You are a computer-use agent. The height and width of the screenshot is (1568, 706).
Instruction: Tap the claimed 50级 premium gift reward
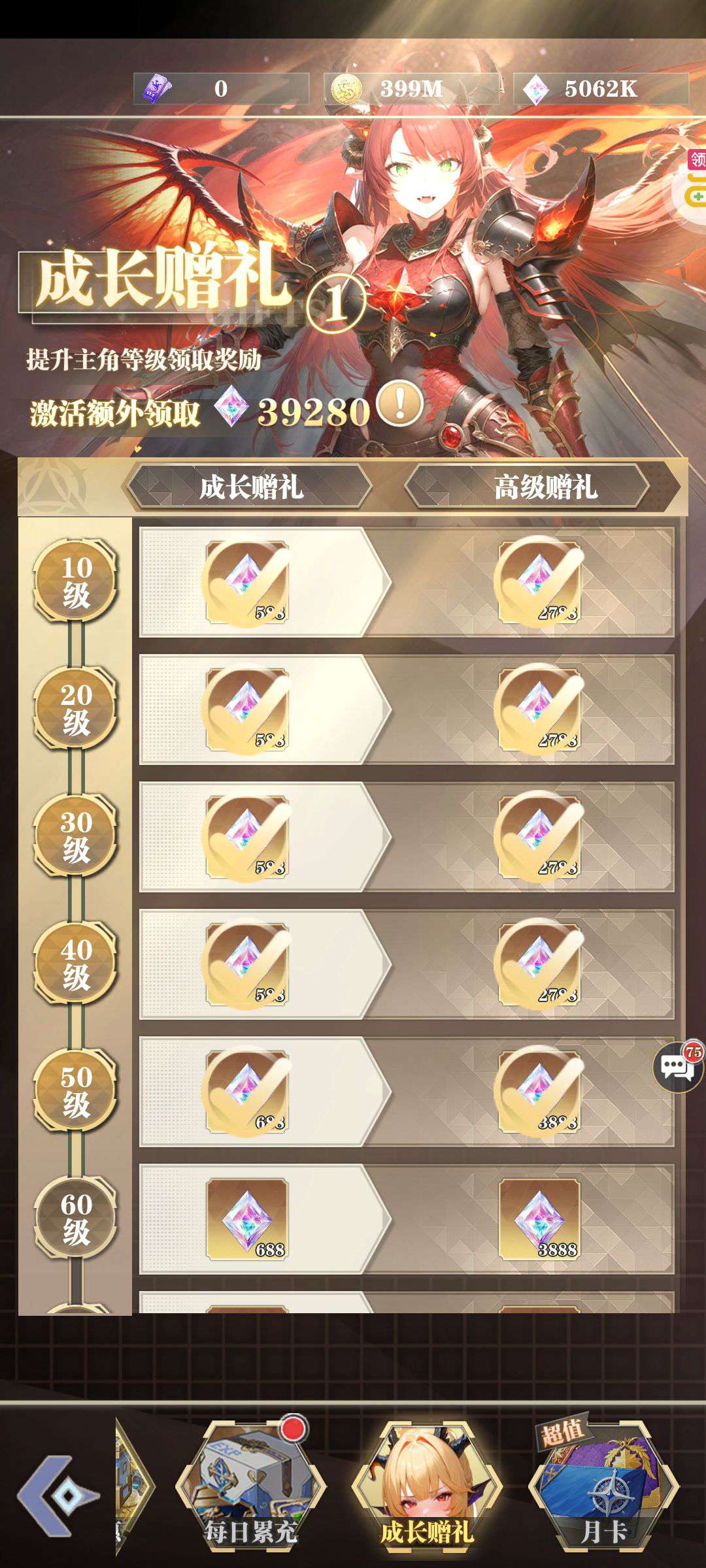click(x=540, y=1092)
